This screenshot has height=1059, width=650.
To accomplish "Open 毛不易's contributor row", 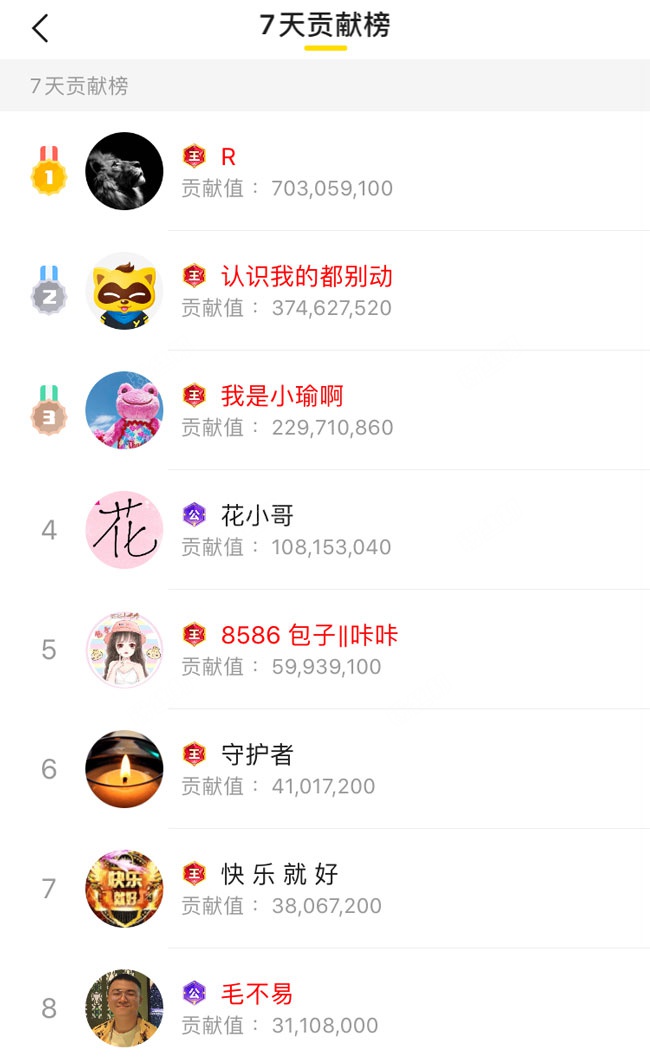I will [325, 1008].
